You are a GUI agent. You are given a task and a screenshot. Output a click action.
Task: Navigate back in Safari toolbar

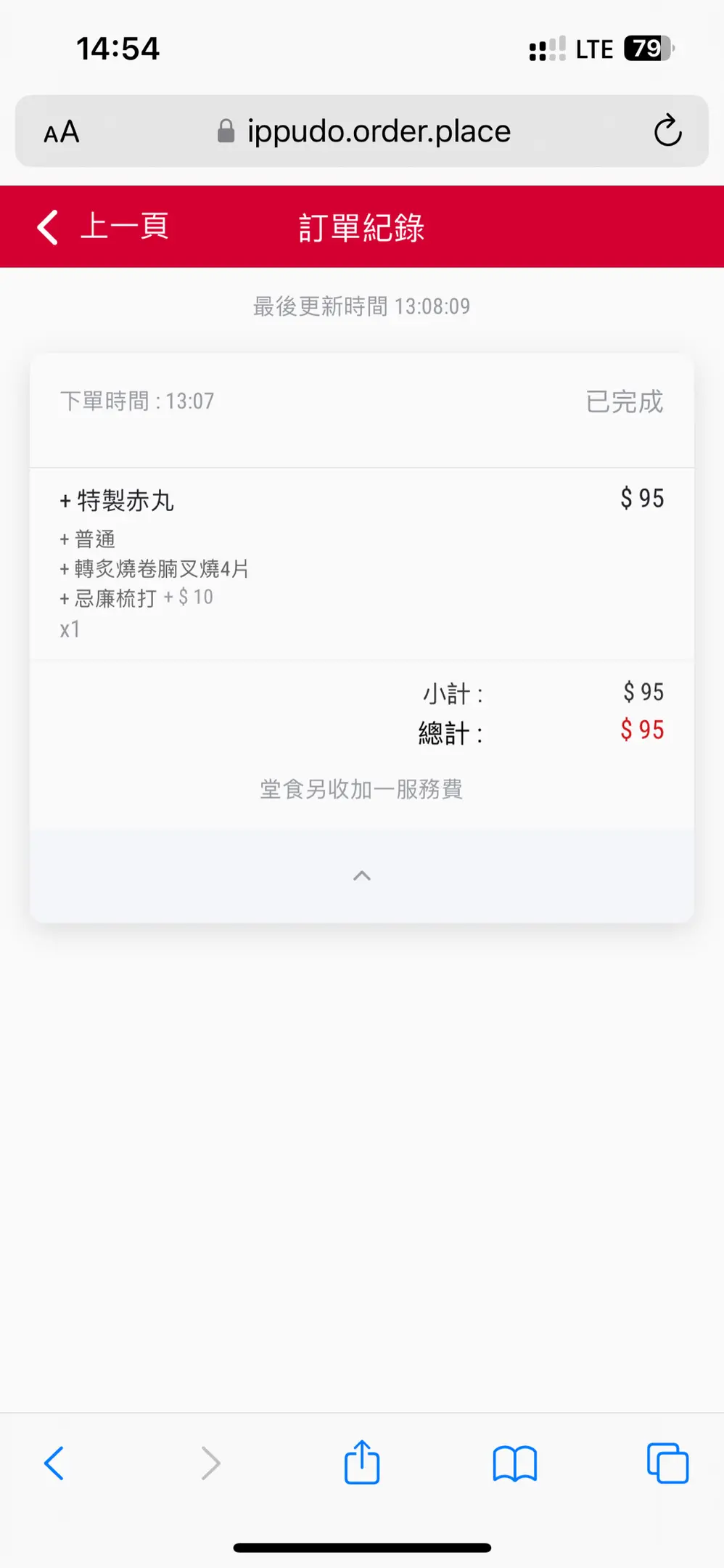pyautogui.click(x=54, y=1463)
